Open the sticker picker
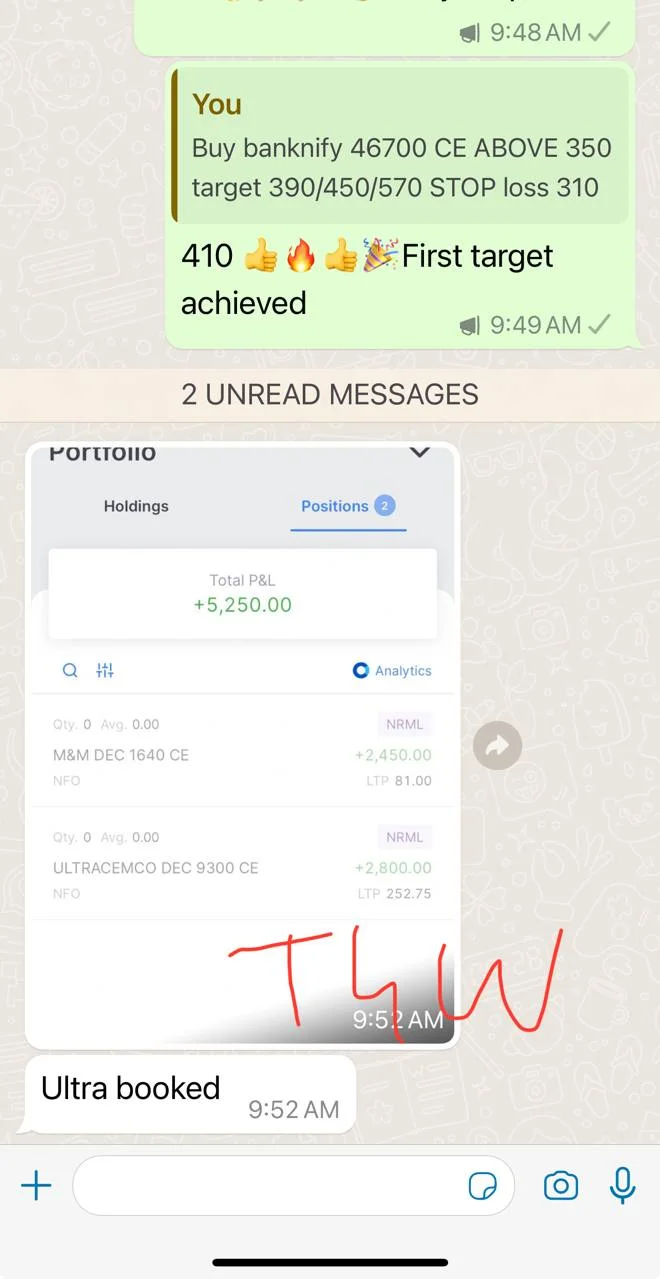 coord(483,1186)
